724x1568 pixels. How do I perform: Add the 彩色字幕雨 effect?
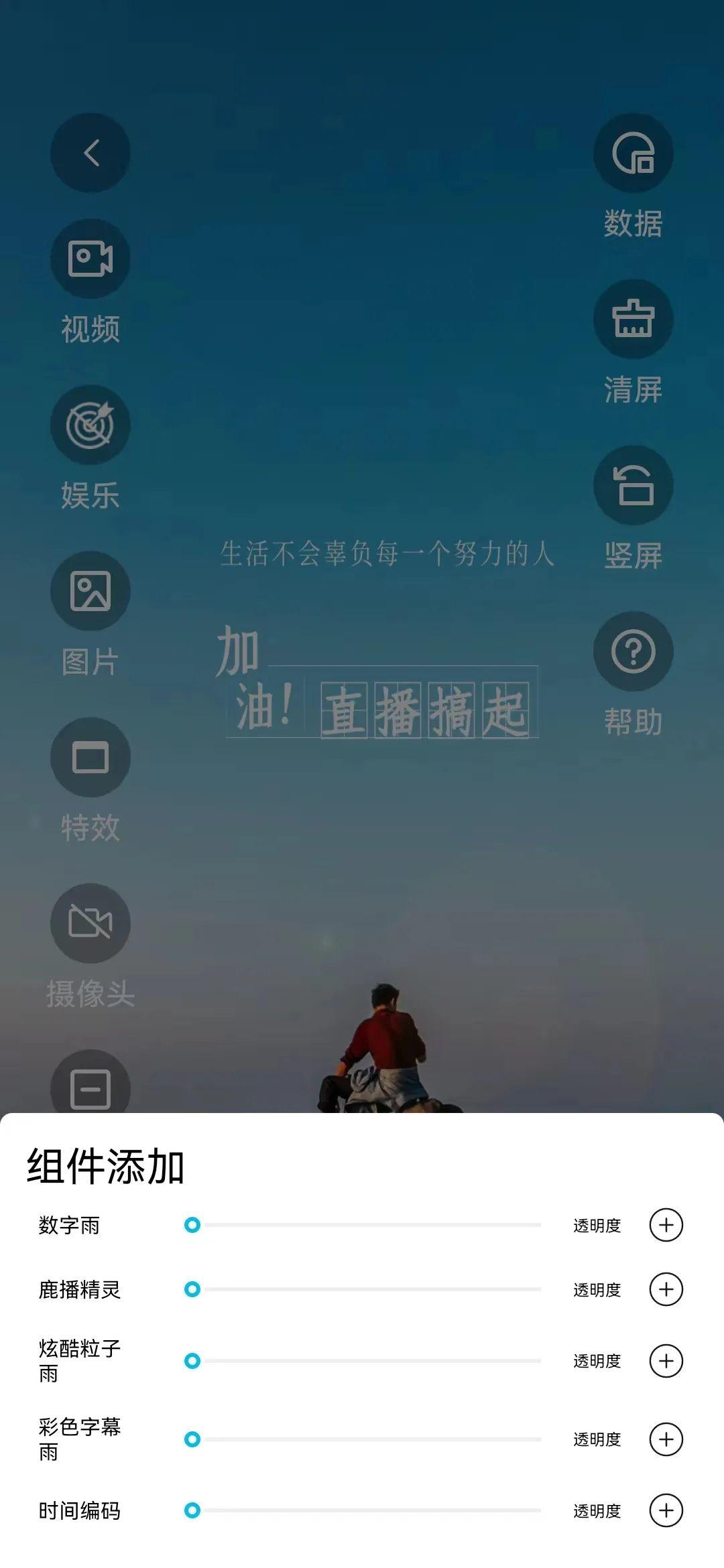(666, 1439)
